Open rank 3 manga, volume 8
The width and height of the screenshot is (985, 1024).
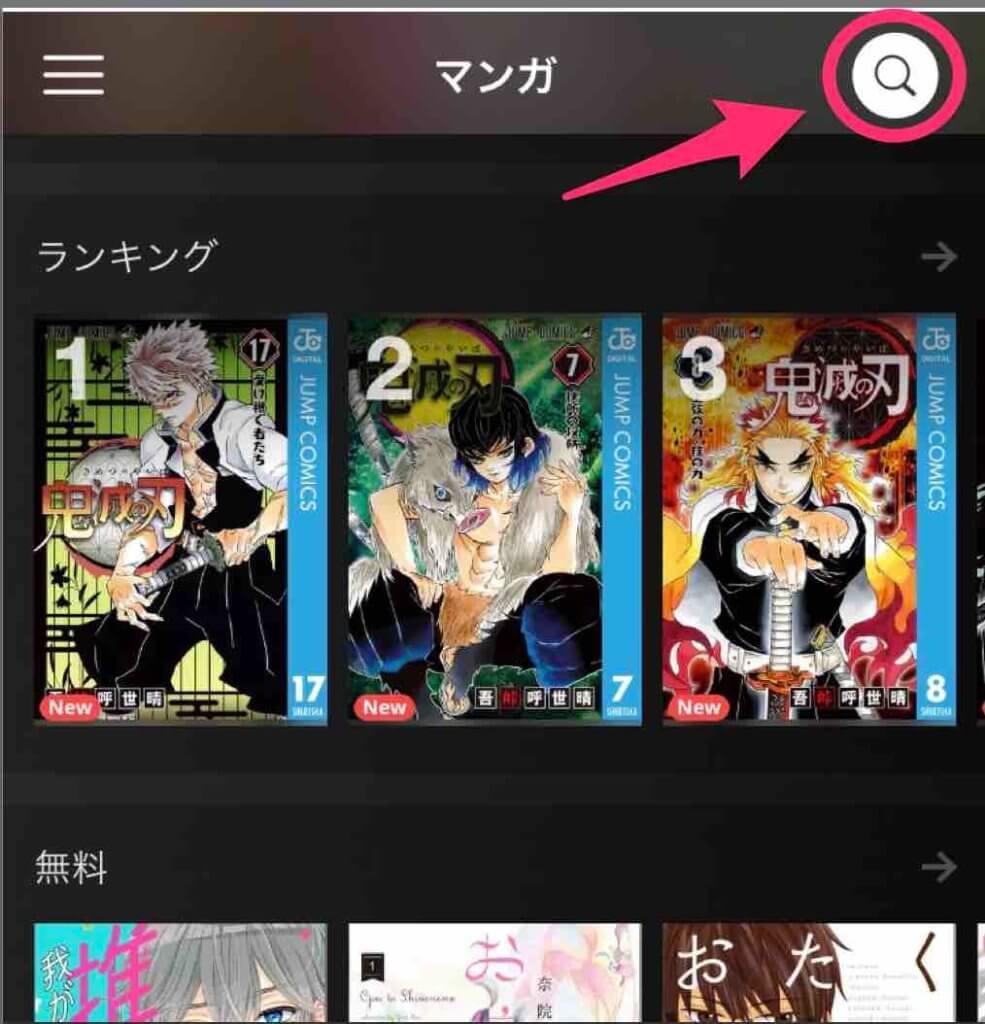(808, 520)
